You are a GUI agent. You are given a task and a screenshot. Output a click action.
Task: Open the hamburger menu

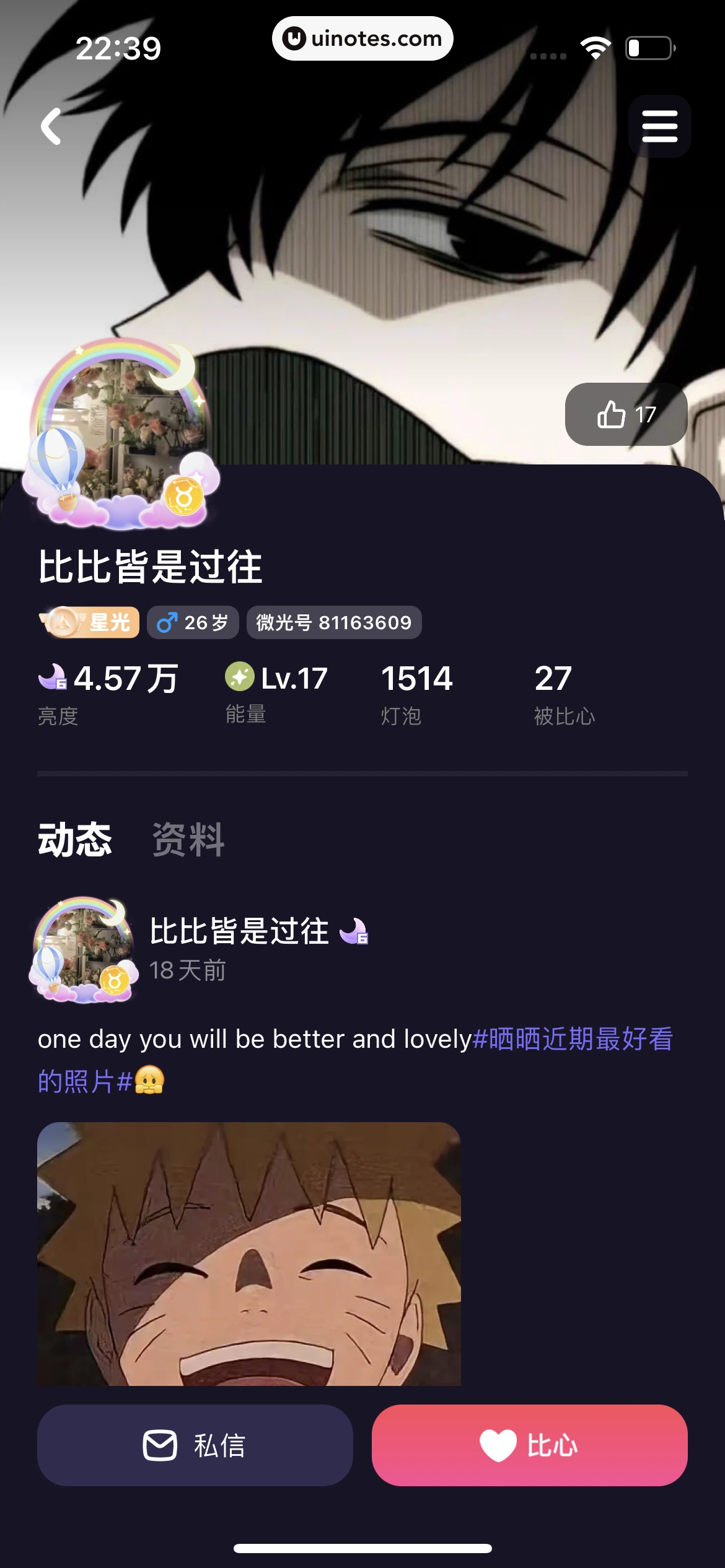click(x=659, y=126)
